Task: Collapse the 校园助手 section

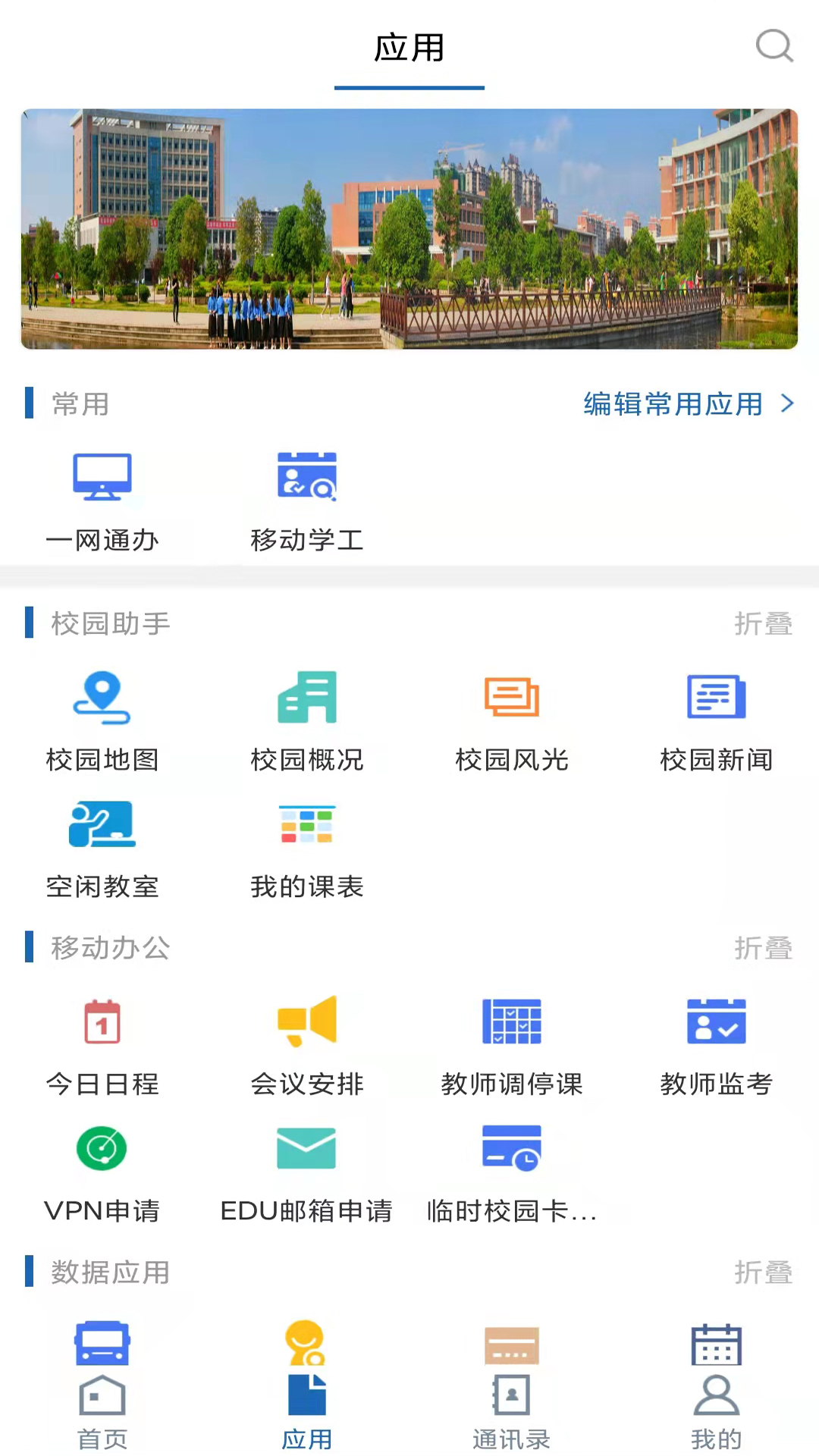Action: point(764,624)
